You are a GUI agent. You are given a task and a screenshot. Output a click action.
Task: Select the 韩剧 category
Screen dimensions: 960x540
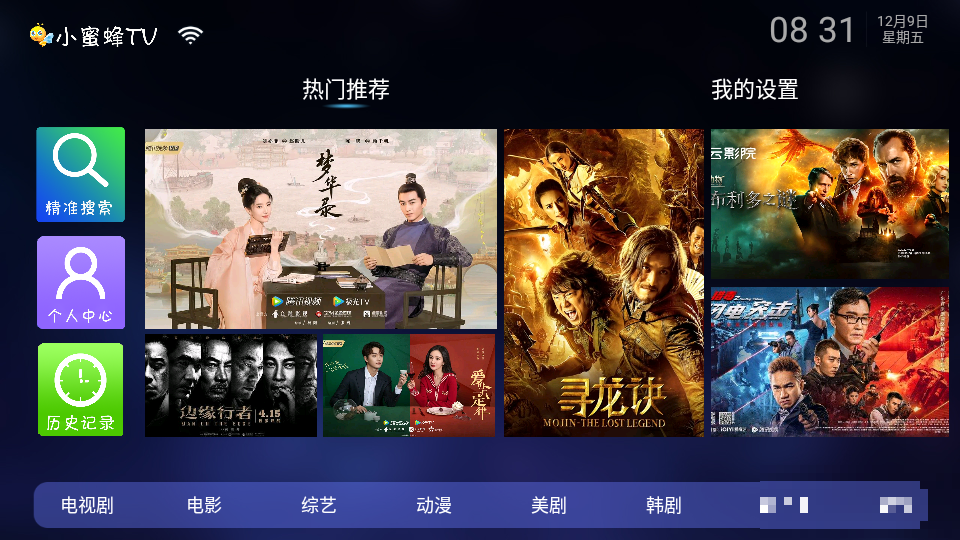[663, 505]
